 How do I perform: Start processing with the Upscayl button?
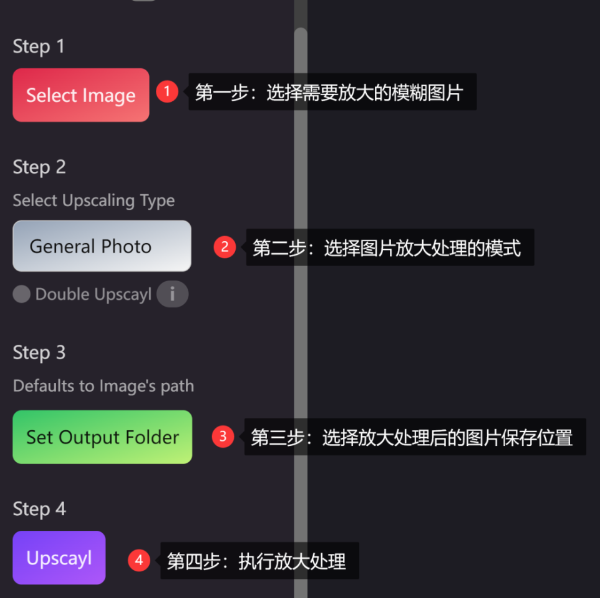click(x=58, y=558)
